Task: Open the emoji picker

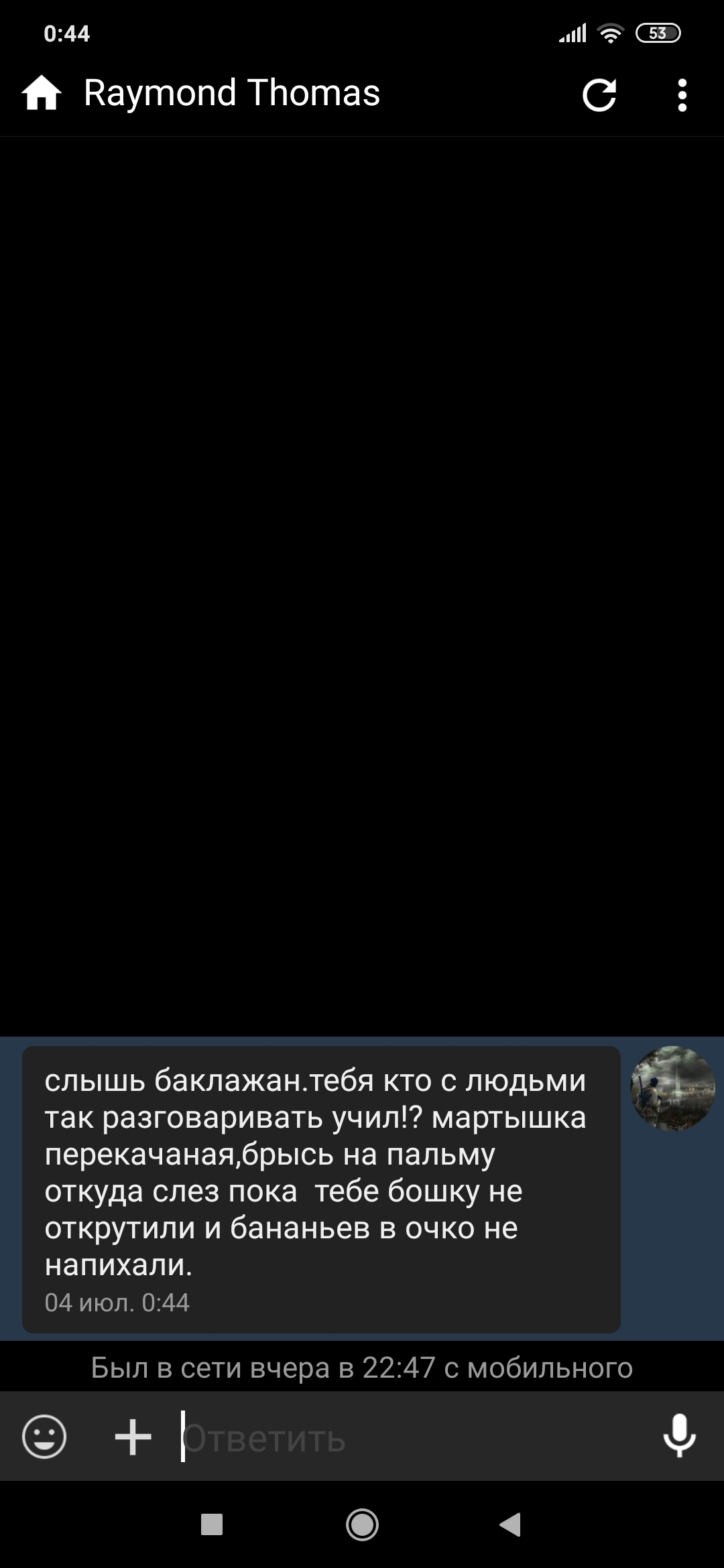Action: tap(44, 1437)
